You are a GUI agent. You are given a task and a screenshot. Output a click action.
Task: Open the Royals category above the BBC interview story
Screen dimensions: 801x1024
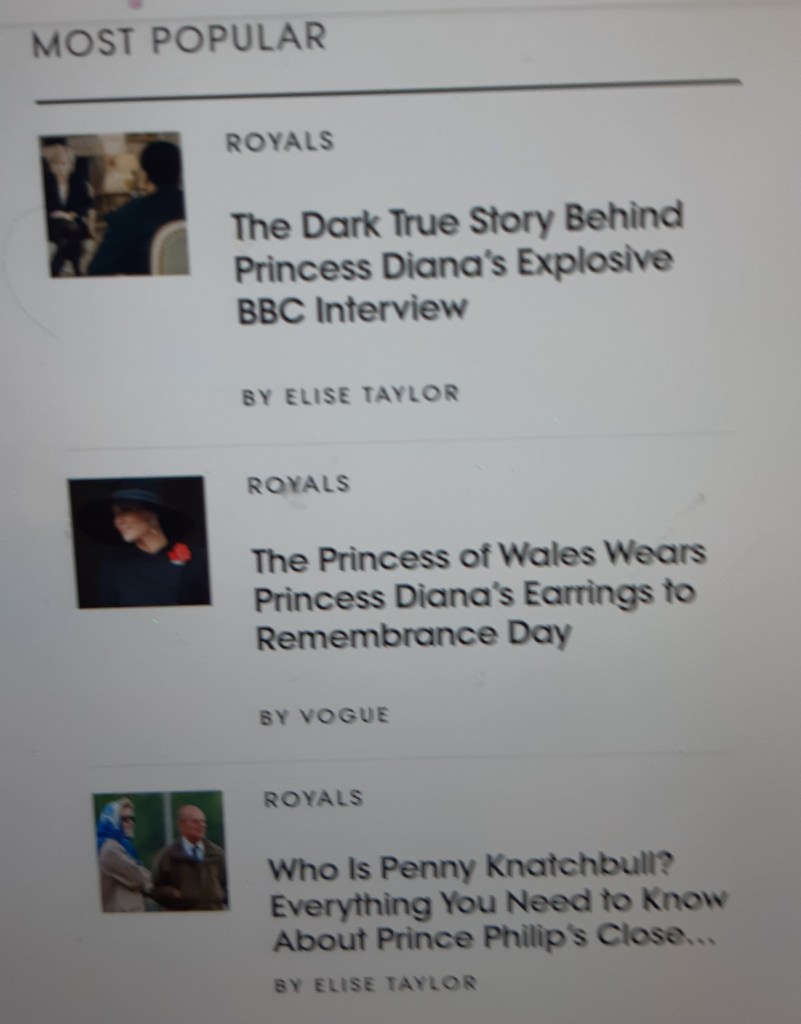click(279, 142)
